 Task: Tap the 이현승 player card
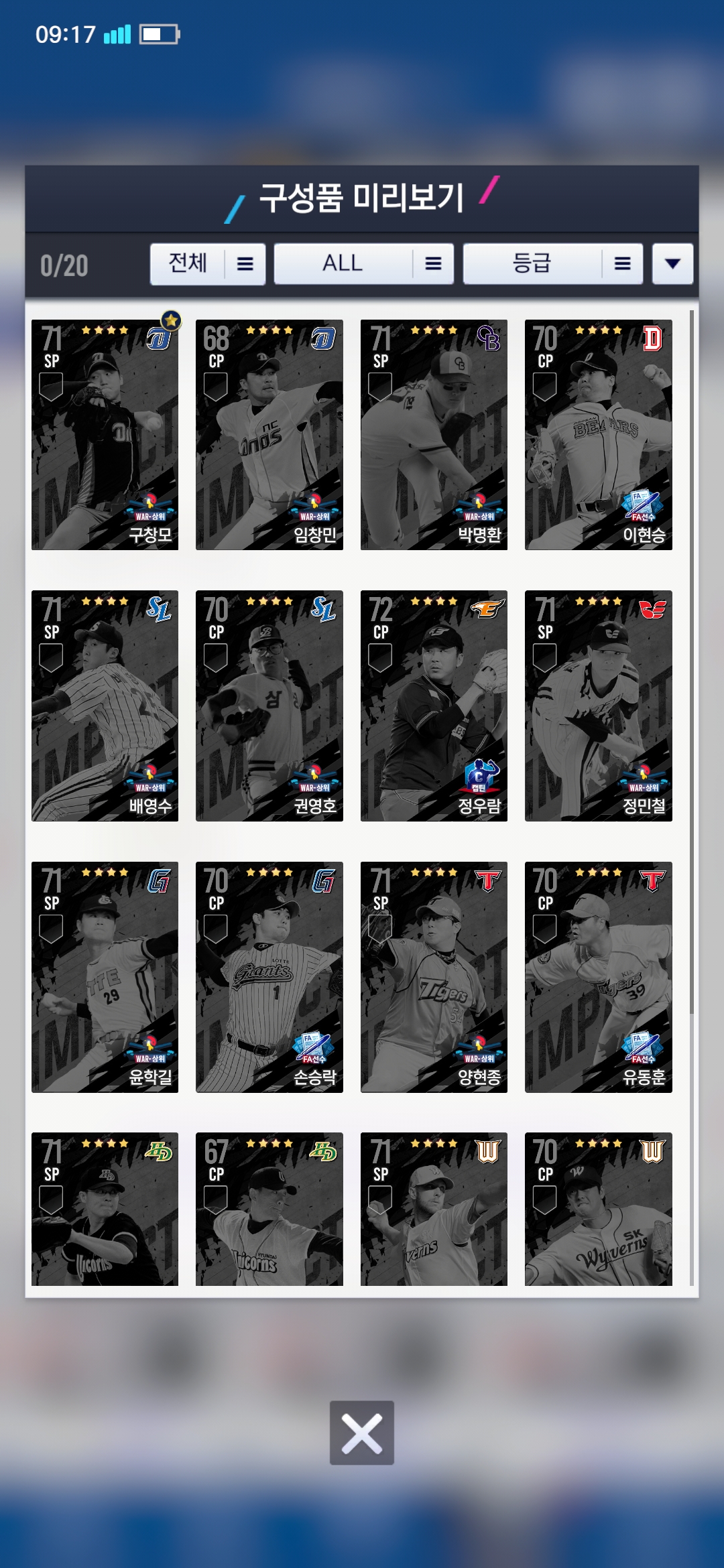pos(598,435)
